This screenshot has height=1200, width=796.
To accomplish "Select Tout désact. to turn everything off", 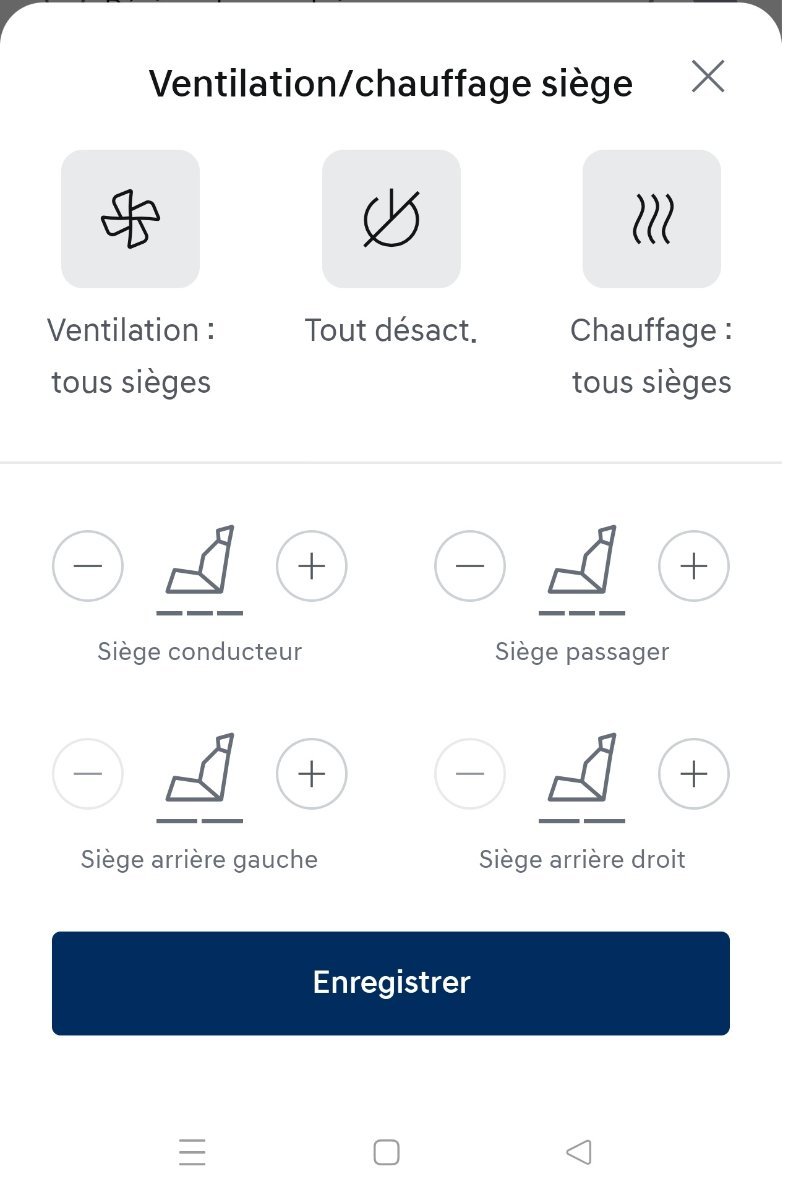I will pos(391,219).
